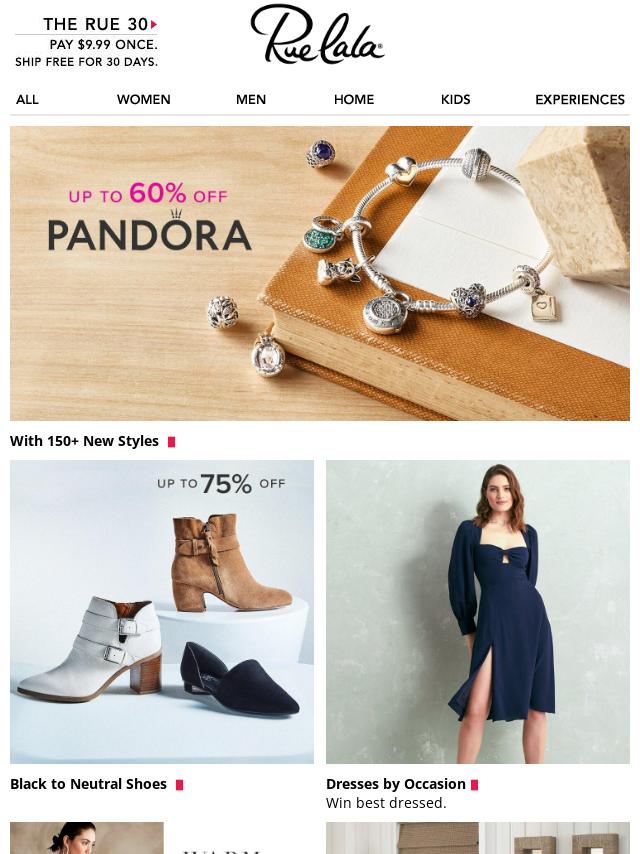The height and width of the screenshot is (854, 640).
Task: Go to the Rue La La homepage logo
Action: (317, 36)
